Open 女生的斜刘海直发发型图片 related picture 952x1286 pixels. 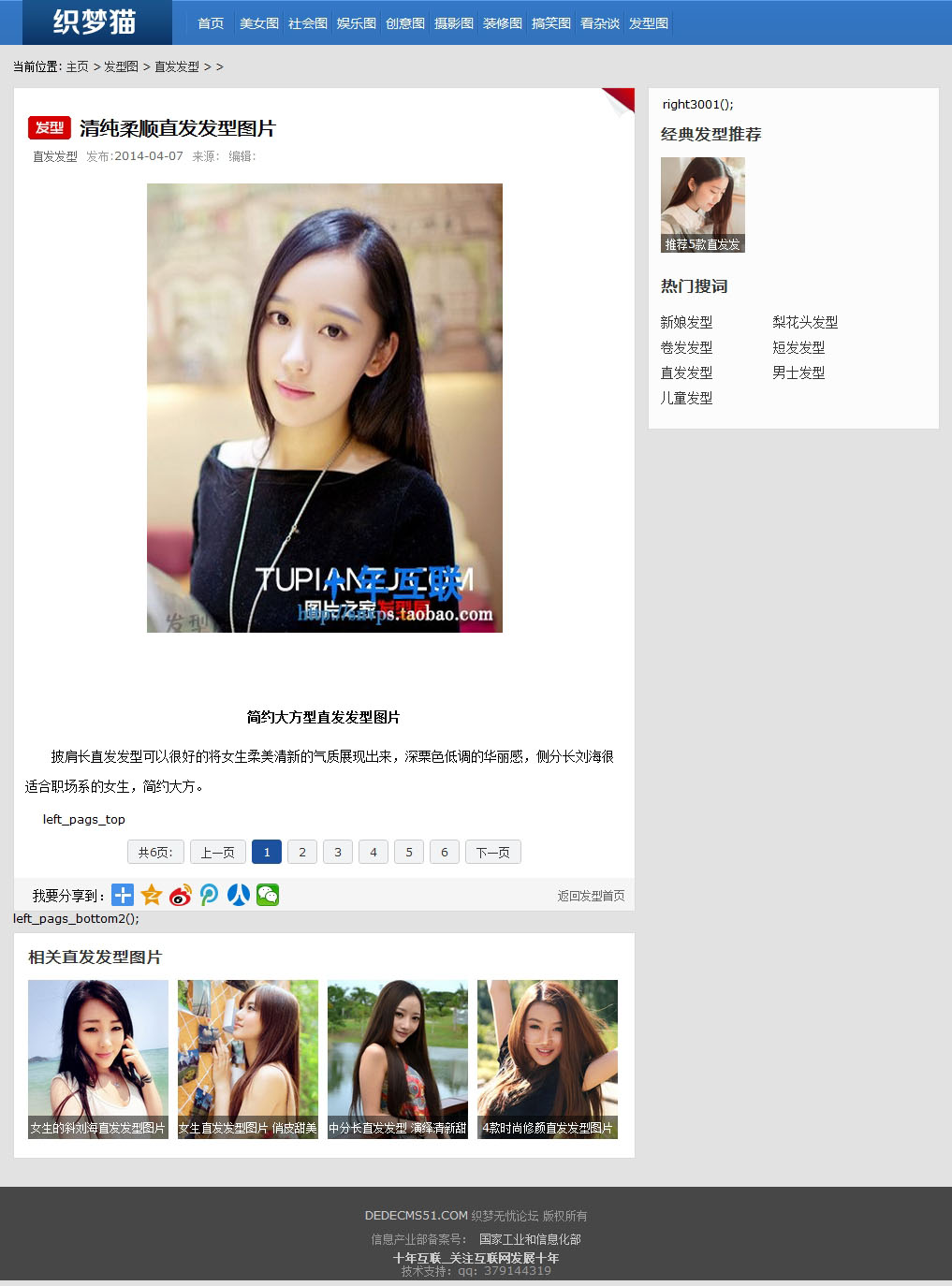point(98,1058)
